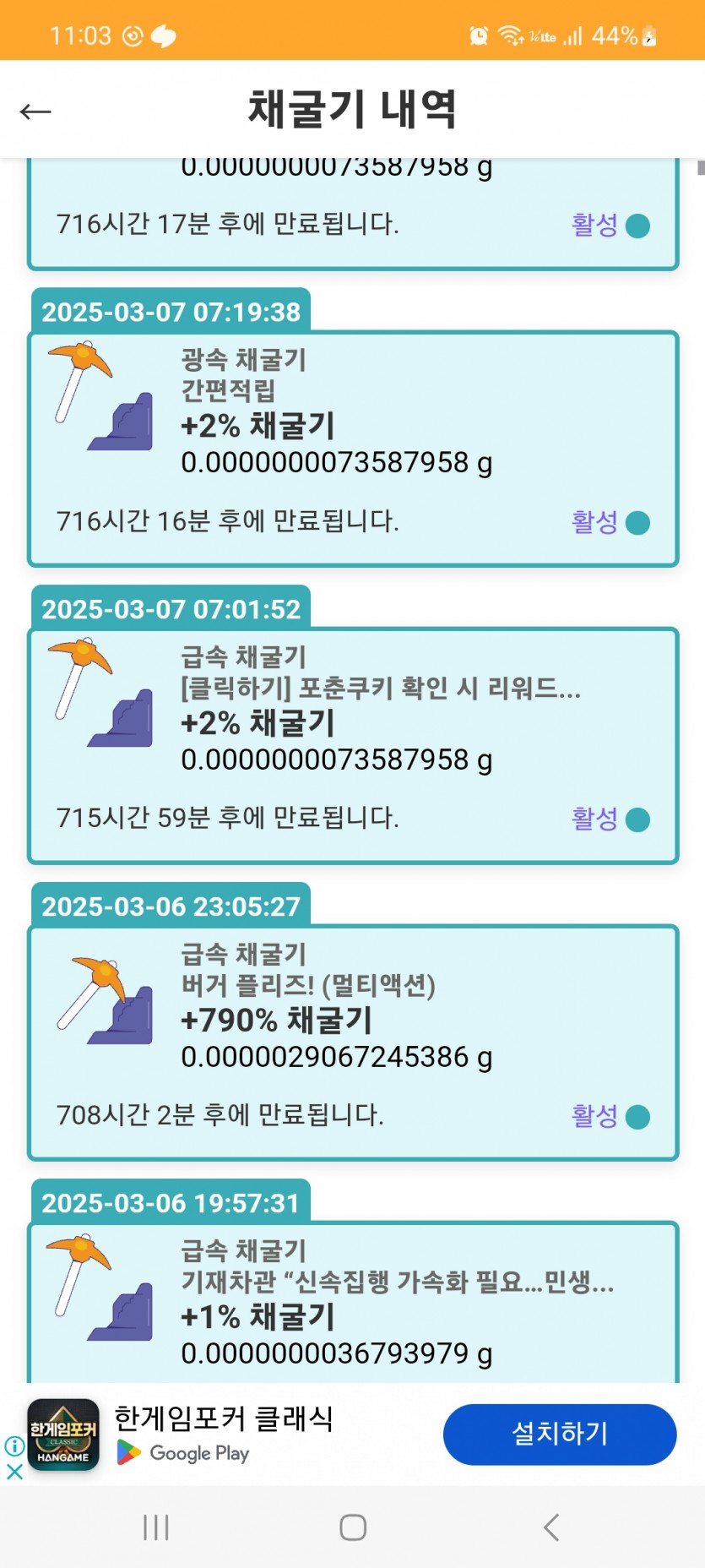
Task: Go back using the app bar arrow
Action: pos(35,111)
